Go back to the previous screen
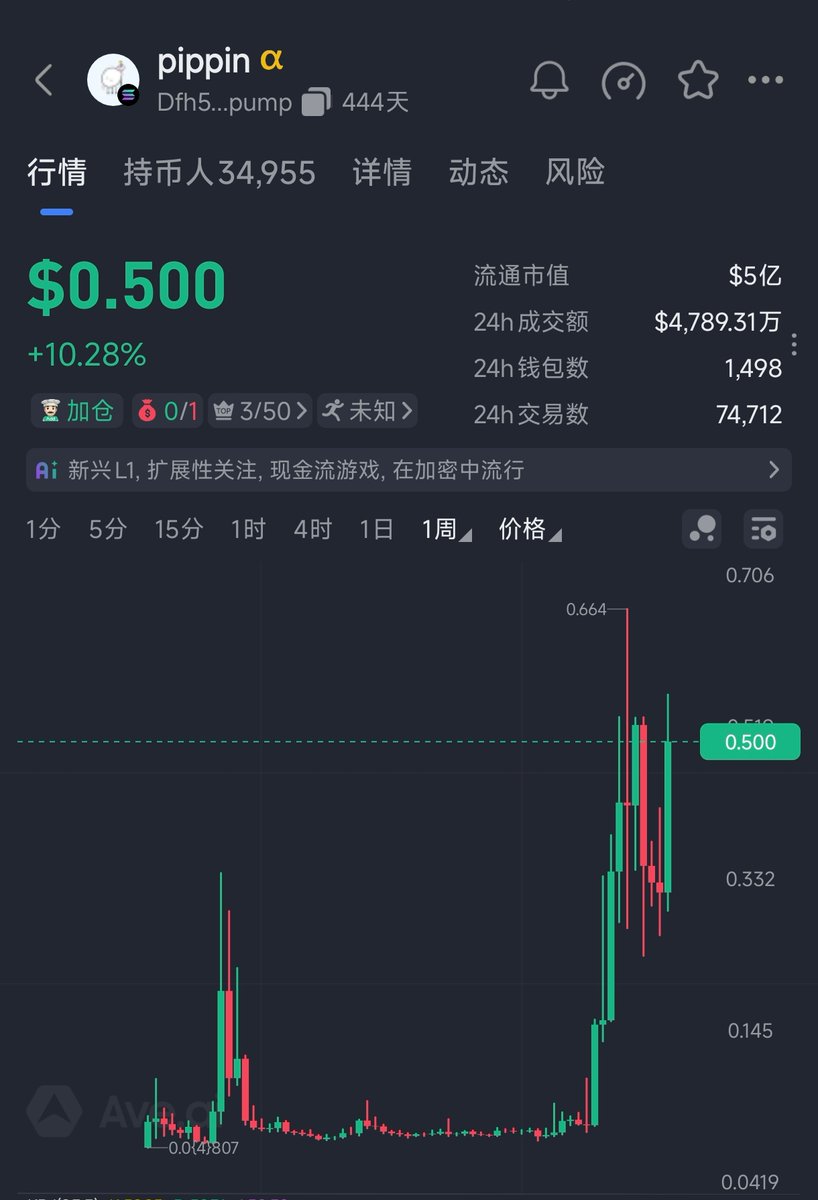Screen dimensions: 818x1200 coord(44,81)
